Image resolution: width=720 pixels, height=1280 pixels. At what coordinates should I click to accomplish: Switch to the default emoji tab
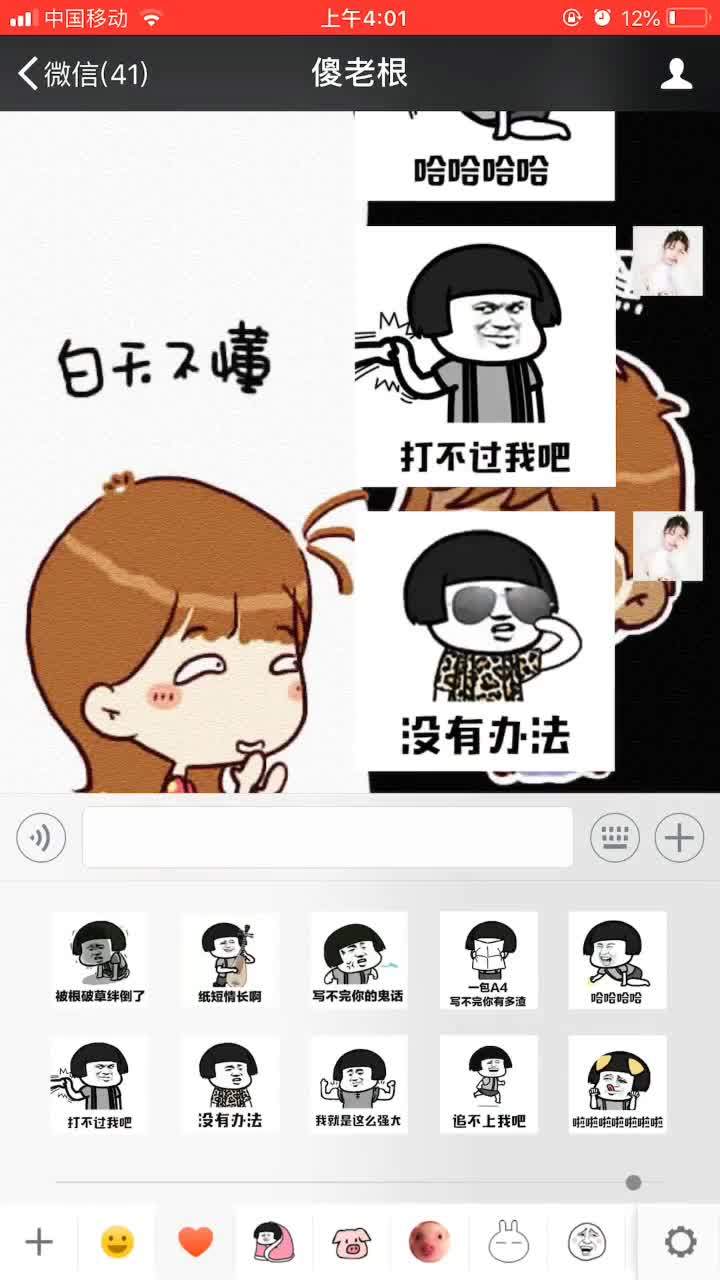117,1242
